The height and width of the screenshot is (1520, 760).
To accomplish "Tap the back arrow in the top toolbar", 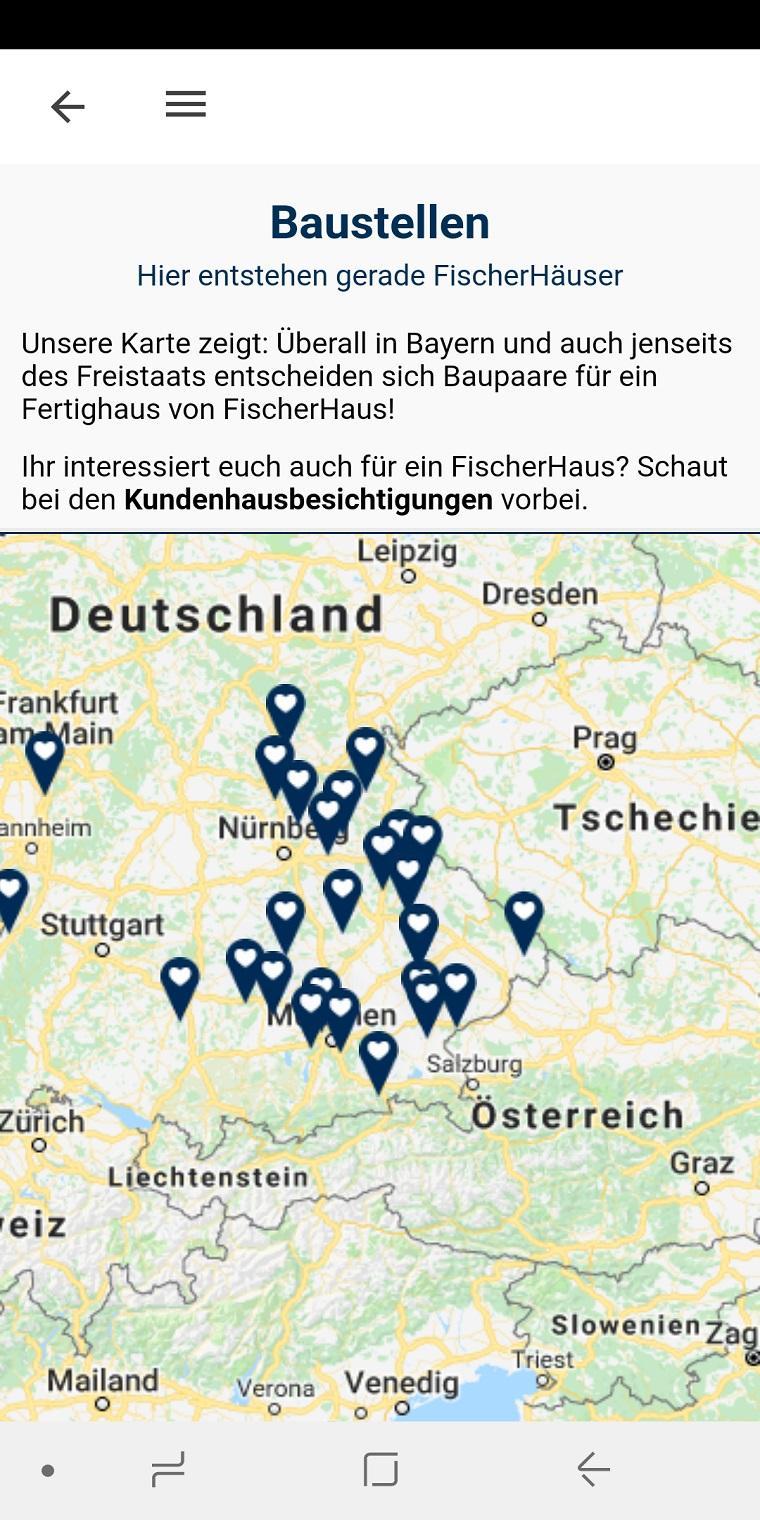I will click(67, 105).
